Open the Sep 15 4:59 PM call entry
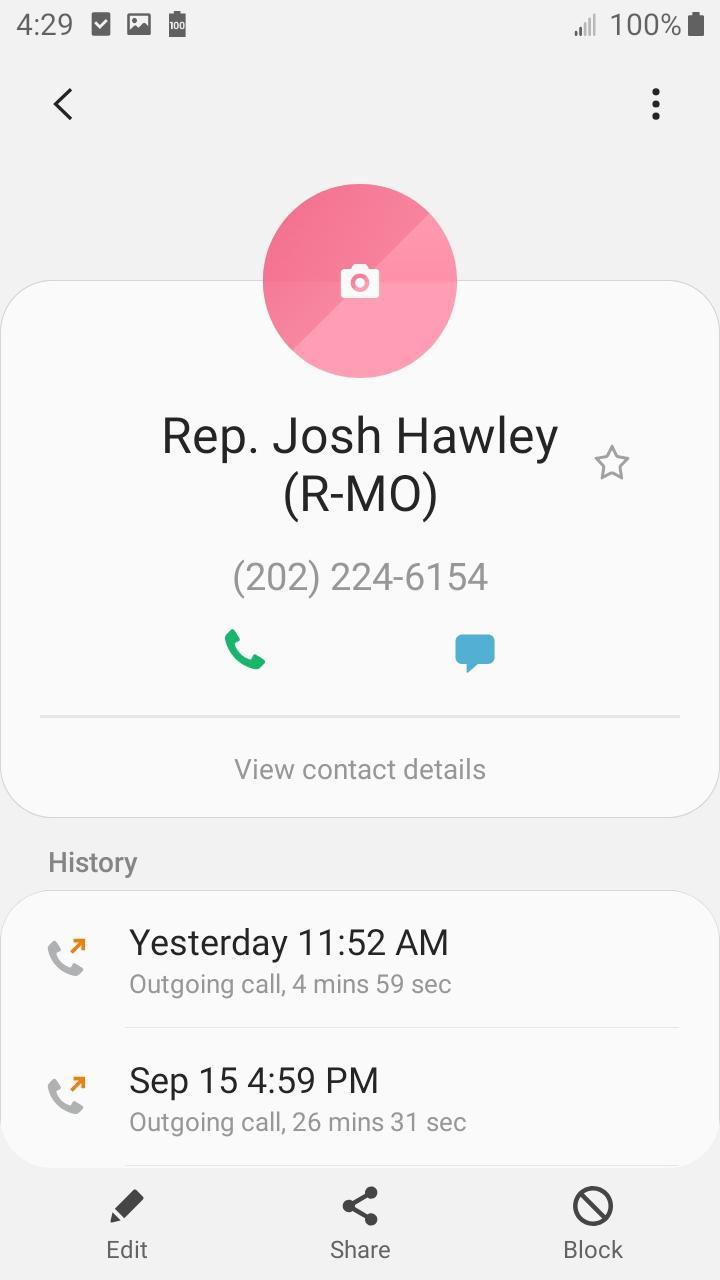Screen dimensions: 720x1280 tap(360, 1097)
